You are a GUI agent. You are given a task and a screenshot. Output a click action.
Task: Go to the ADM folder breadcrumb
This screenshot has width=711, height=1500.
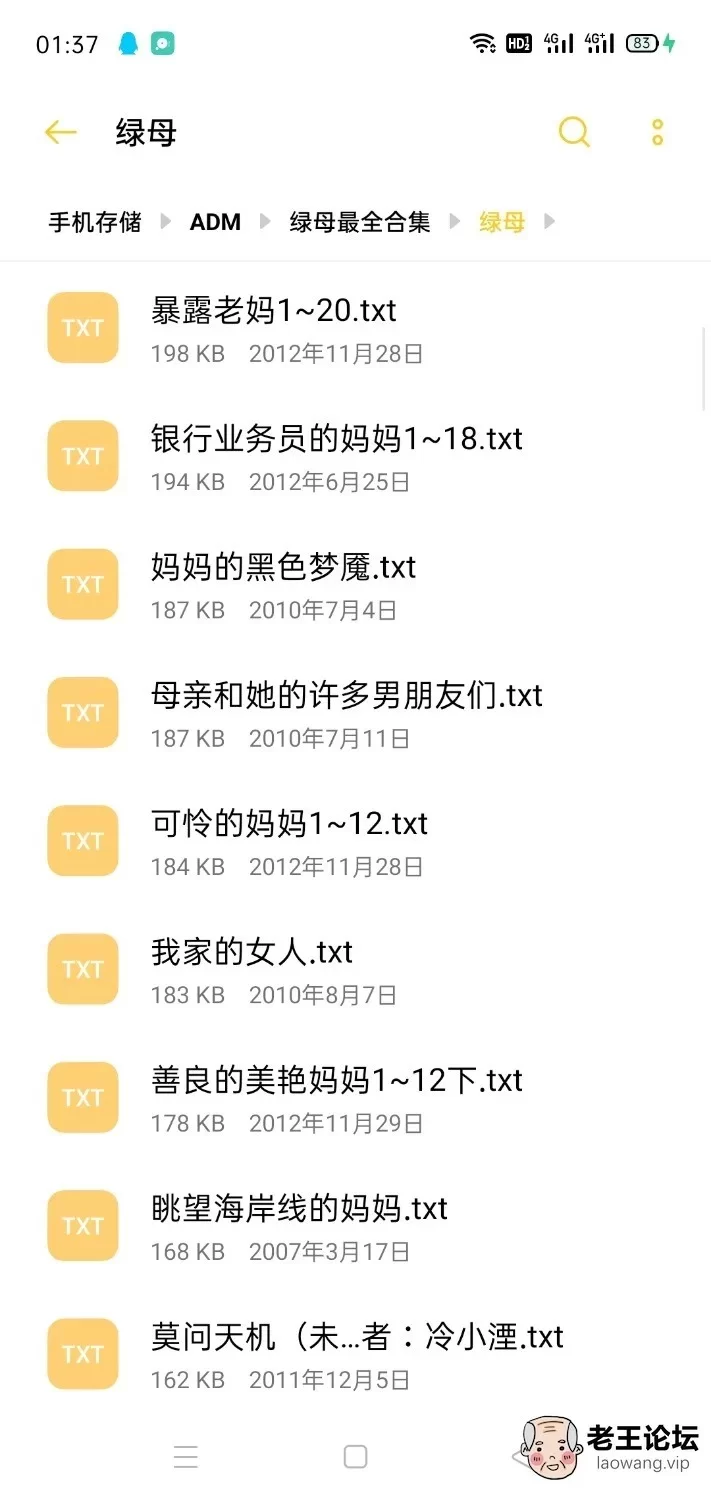click(215, 222)
